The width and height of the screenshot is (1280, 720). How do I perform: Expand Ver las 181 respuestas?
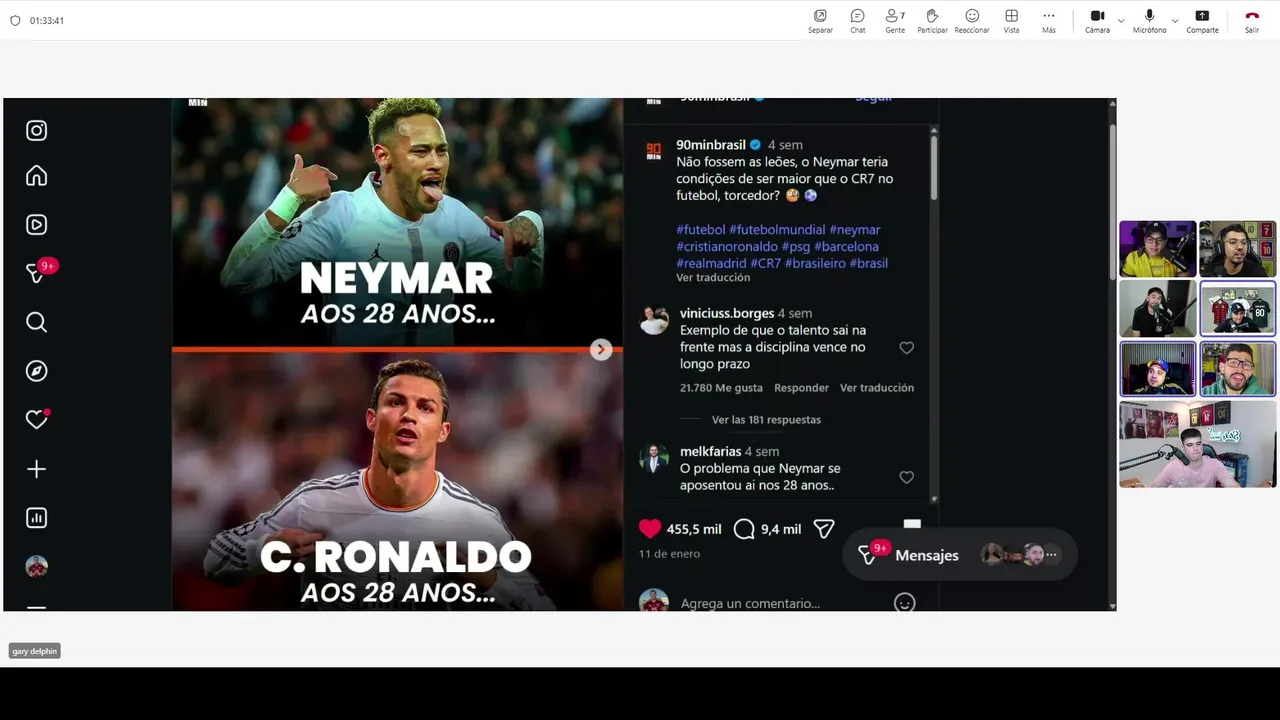click(x=766, y=420)
